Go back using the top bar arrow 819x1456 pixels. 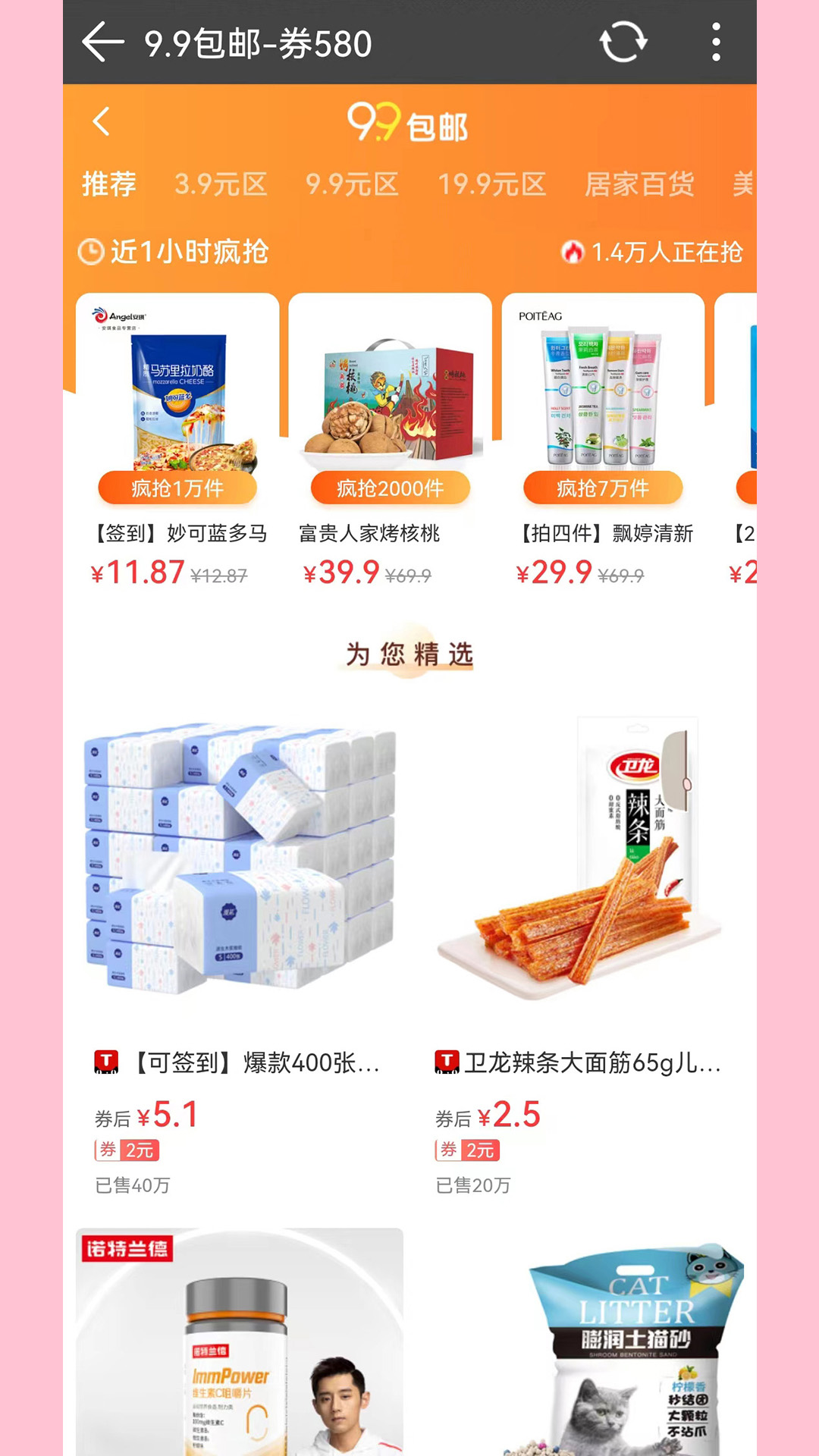tap(103, 42)
